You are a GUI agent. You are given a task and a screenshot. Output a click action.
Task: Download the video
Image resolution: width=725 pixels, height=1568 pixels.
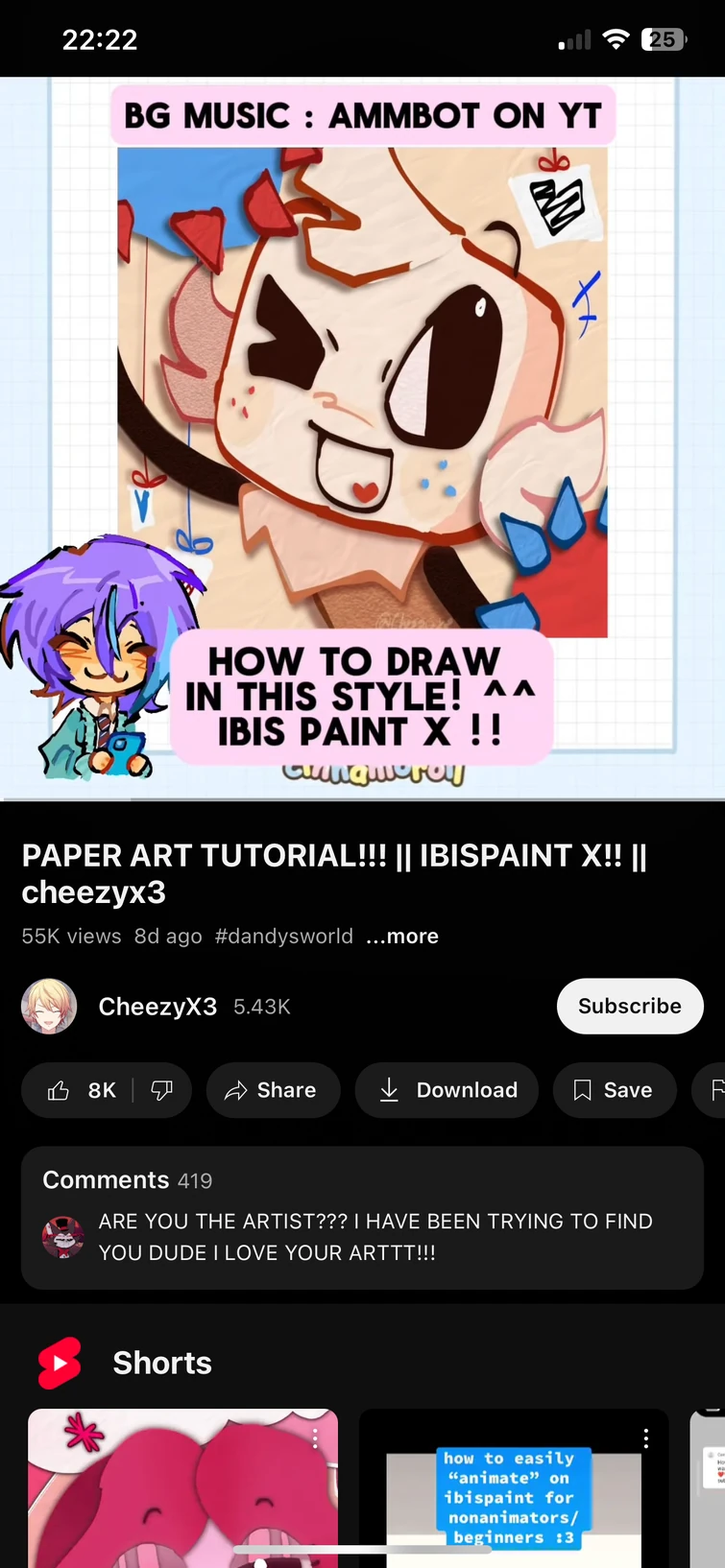447,1090
